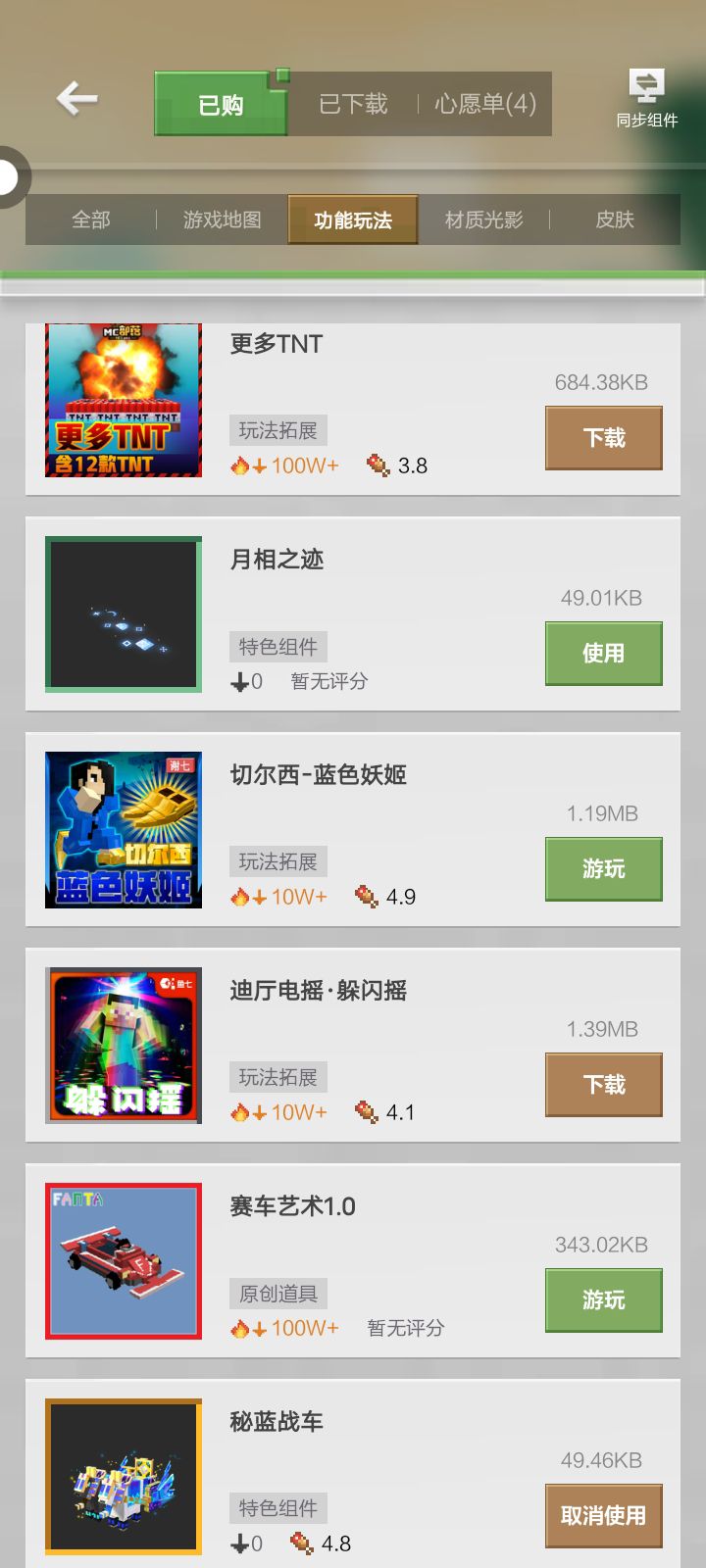706x1568 pixels.
Task: Switch to the 已下载 tab
Action: (353, 104)
